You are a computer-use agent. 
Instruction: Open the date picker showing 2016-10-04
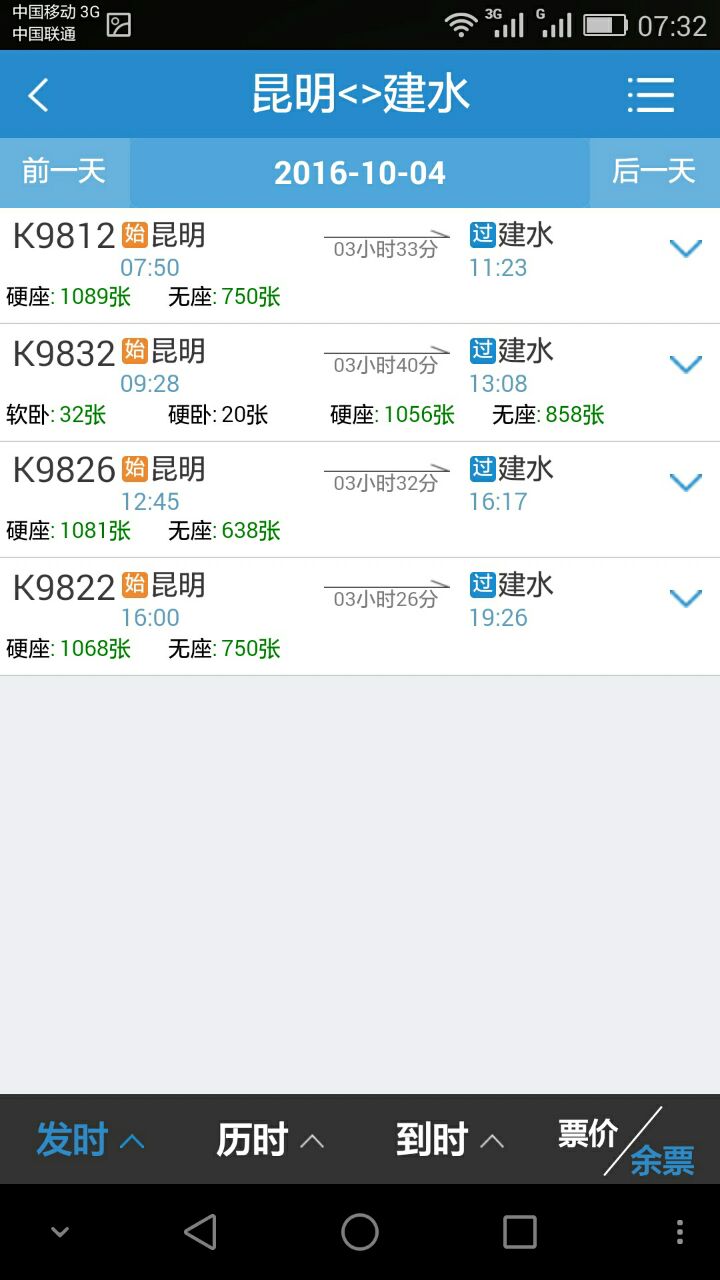point(360,173)
